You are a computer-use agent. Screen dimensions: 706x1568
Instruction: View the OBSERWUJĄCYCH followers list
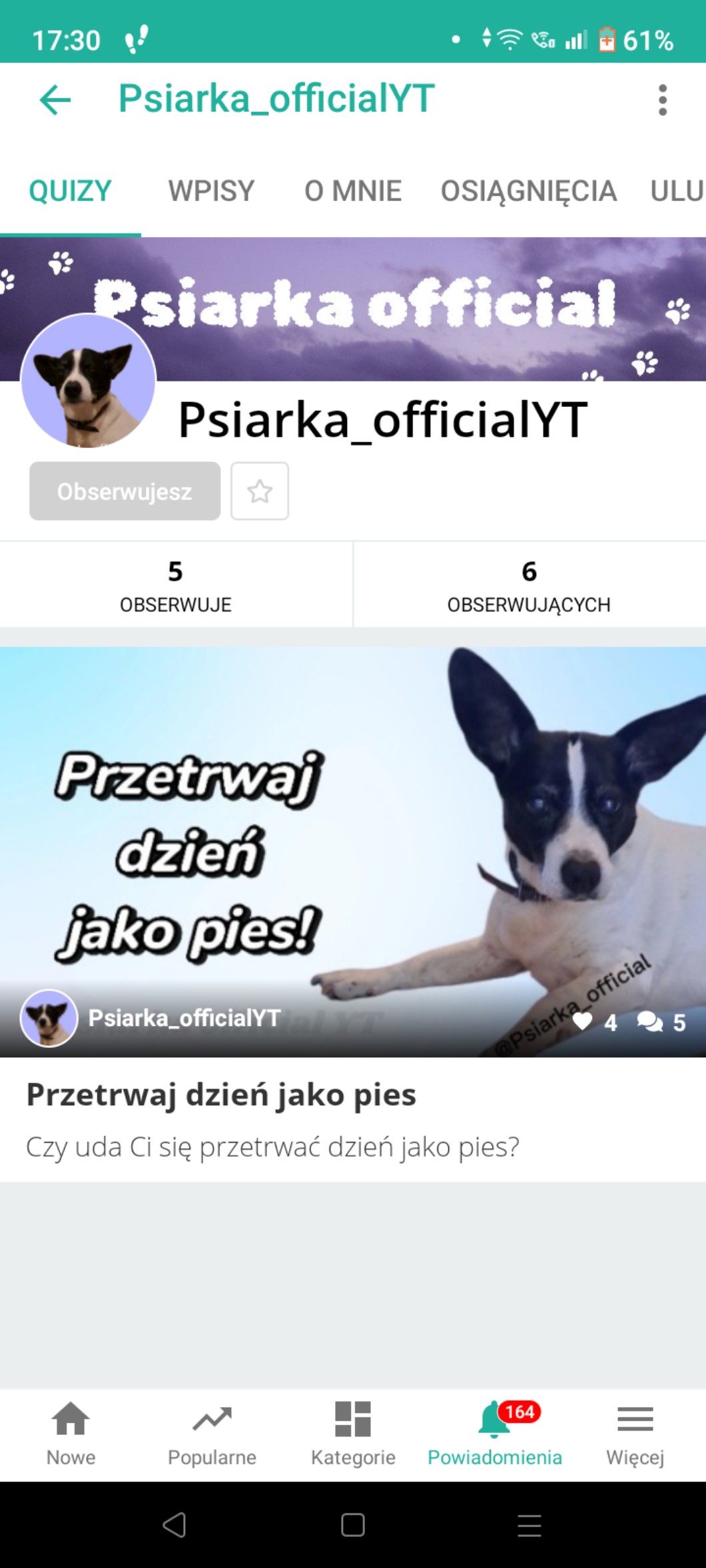[529, 585]
